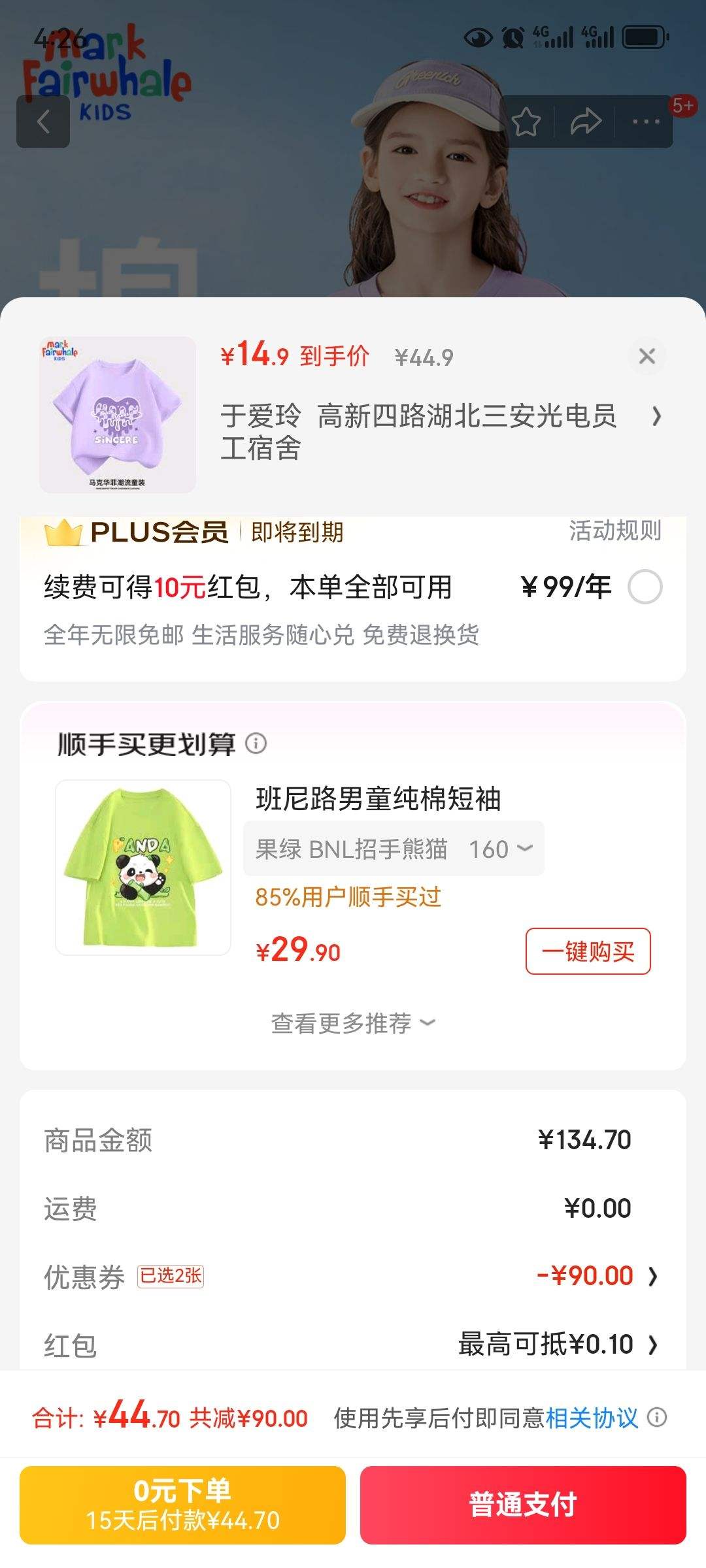This screenshot has width=706, height=1568.
Task: Share this product page
Action: [x=585, y=122]
